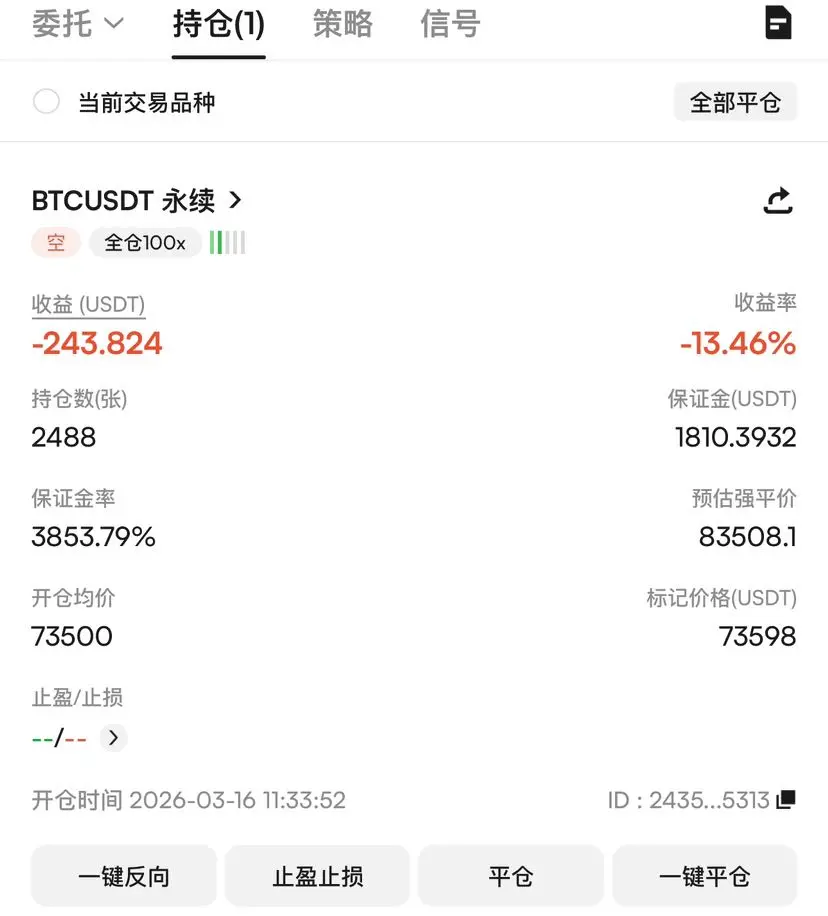Tap 全部平仓 to close all positions

click(735, 102)
